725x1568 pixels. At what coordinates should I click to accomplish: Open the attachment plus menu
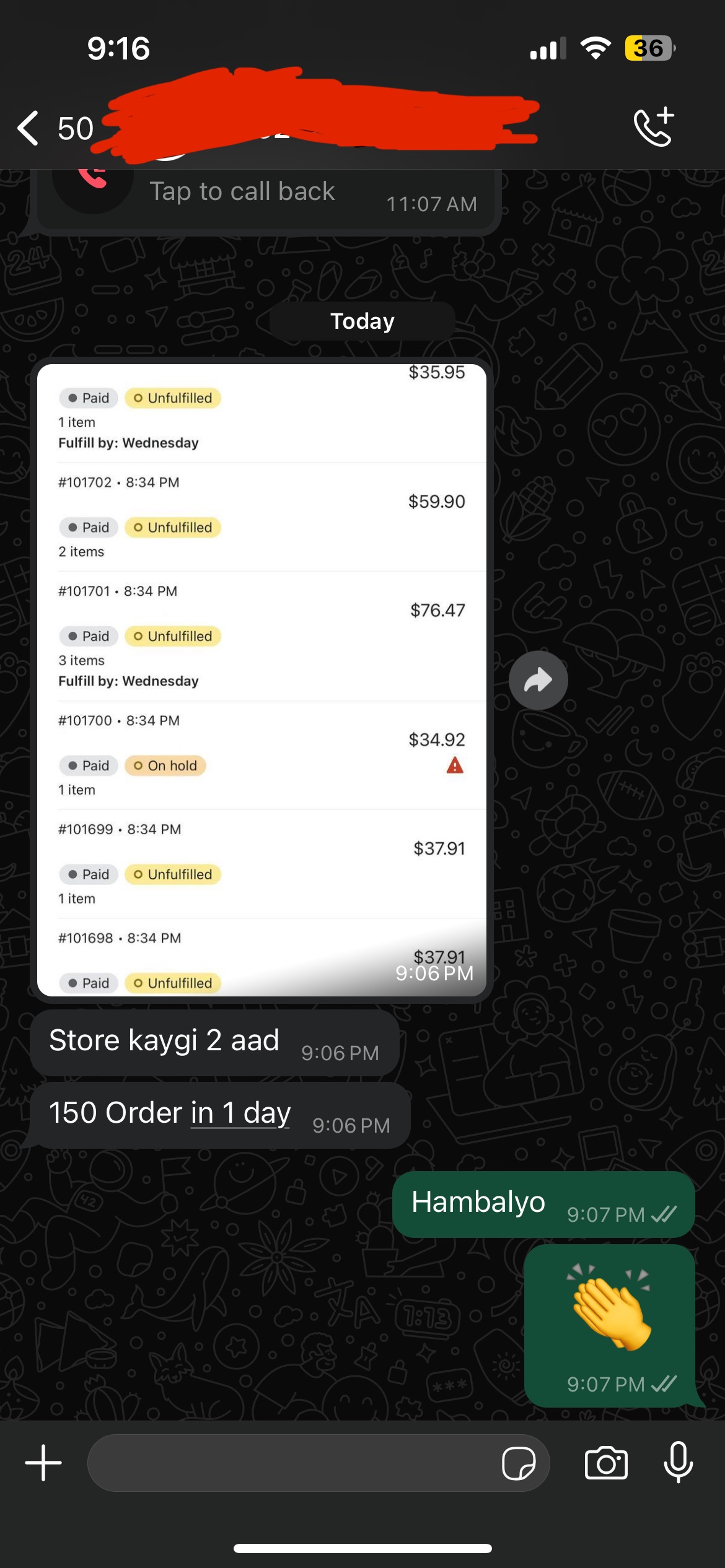pyautogui.click(x=43, y=1463)
